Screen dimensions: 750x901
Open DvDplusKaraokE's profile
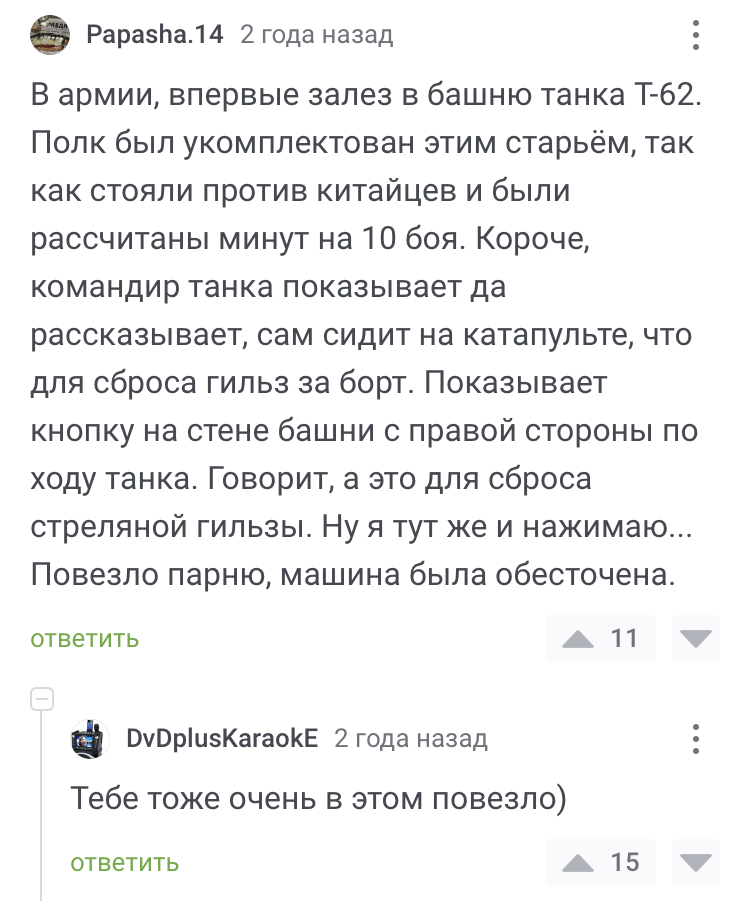point(222,739)
